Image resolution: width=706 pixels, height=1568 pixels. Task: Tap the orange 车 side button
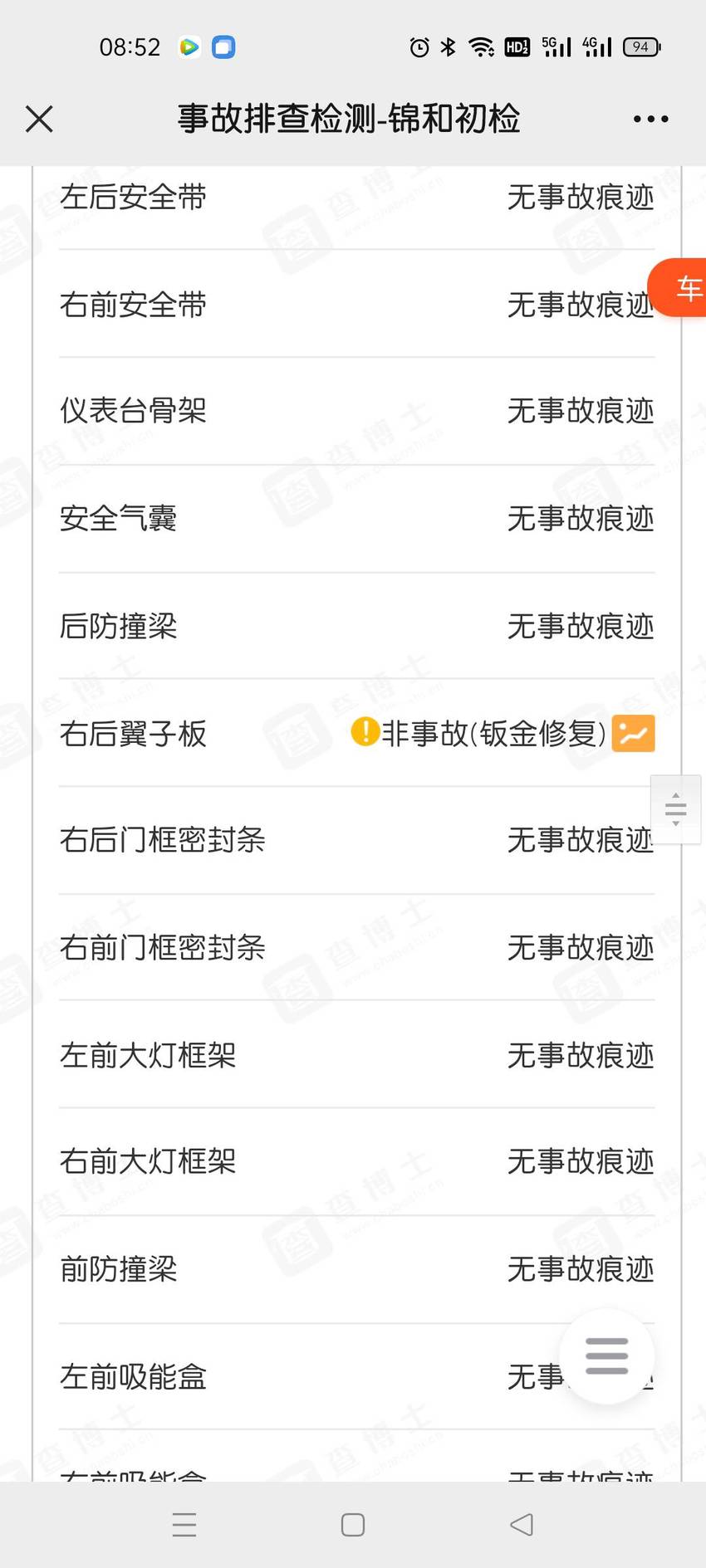[678, 287]
